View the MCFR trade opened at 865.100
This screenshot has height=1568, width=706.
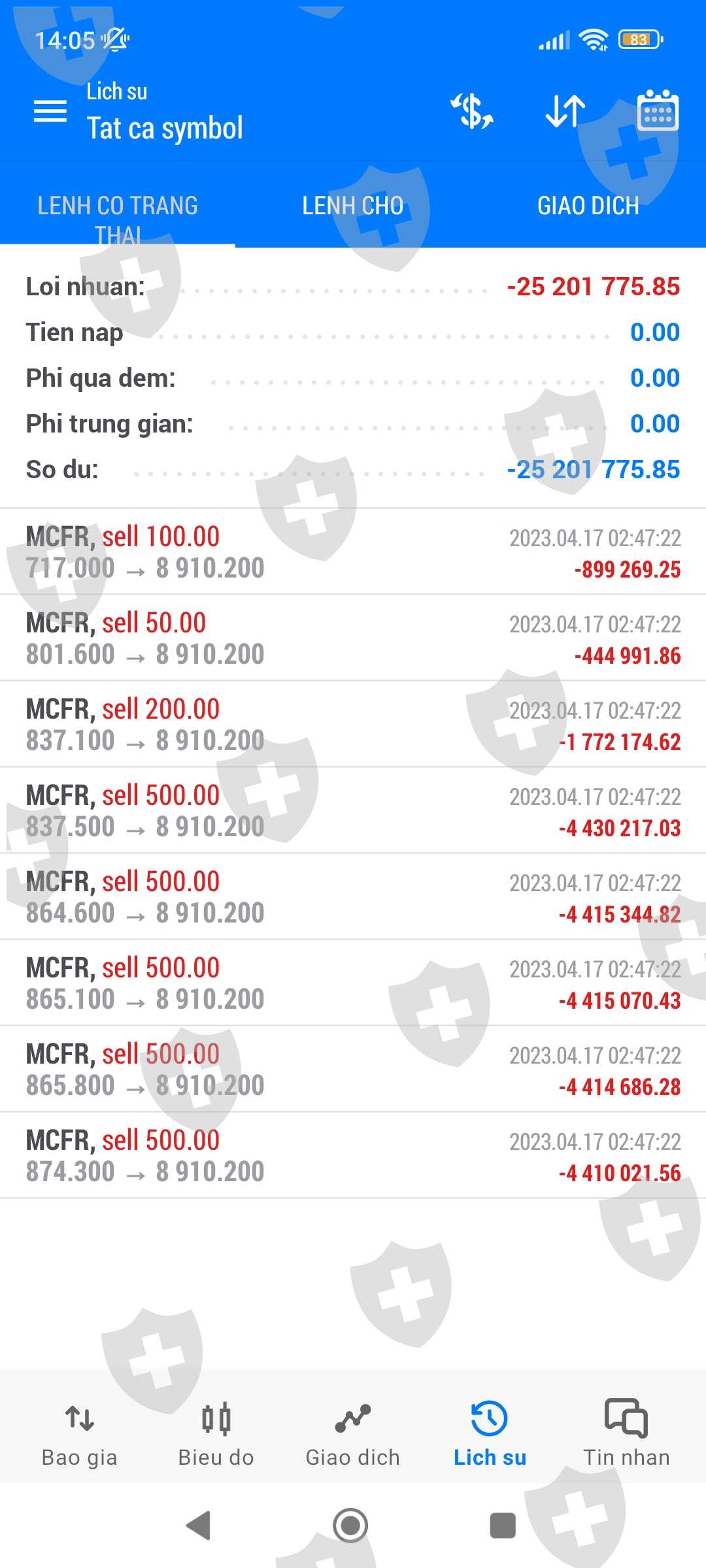pos(353,983)
